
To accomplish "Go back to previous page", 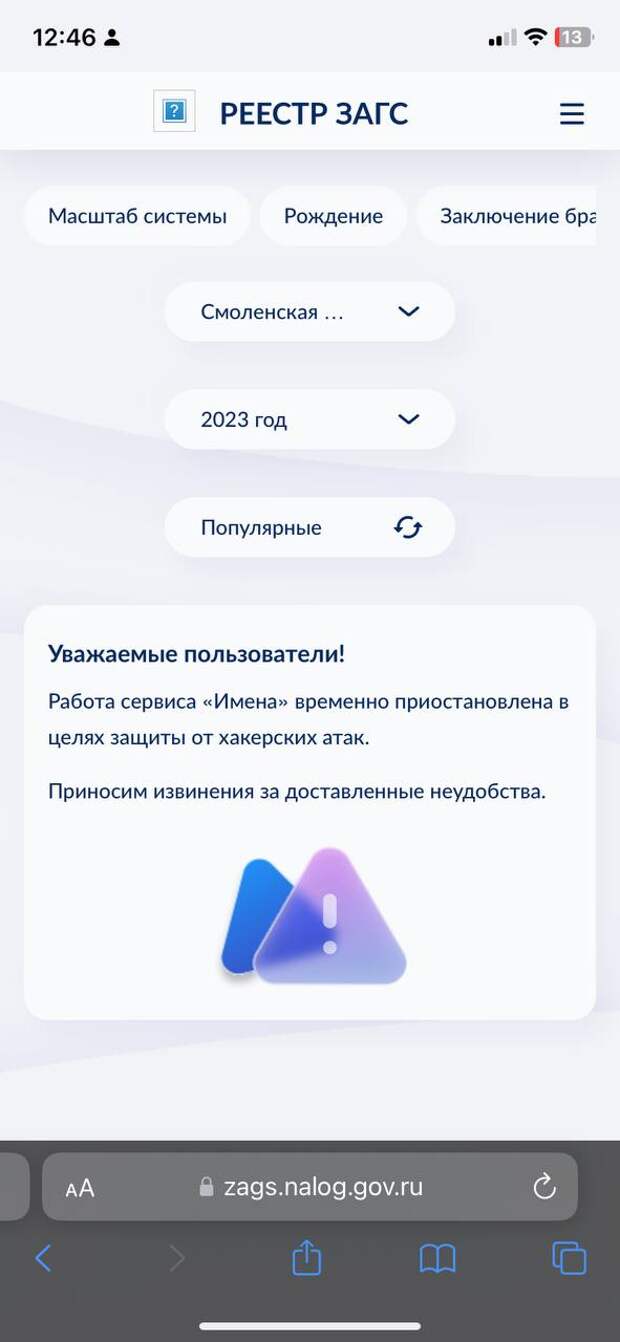I will (x=43, y=1258).
